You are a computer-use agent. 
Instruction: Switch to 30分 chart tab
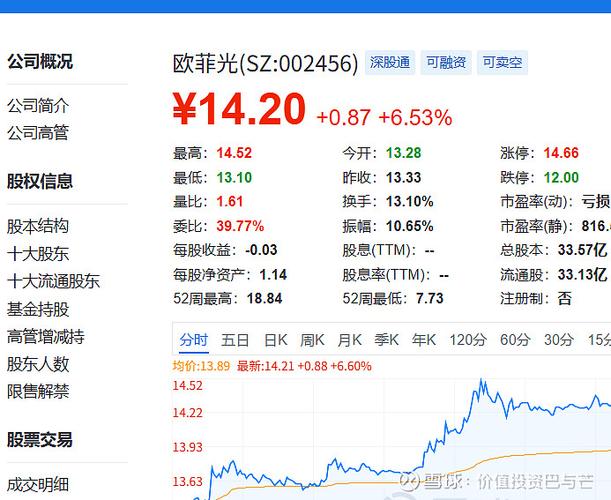point(559,340)
